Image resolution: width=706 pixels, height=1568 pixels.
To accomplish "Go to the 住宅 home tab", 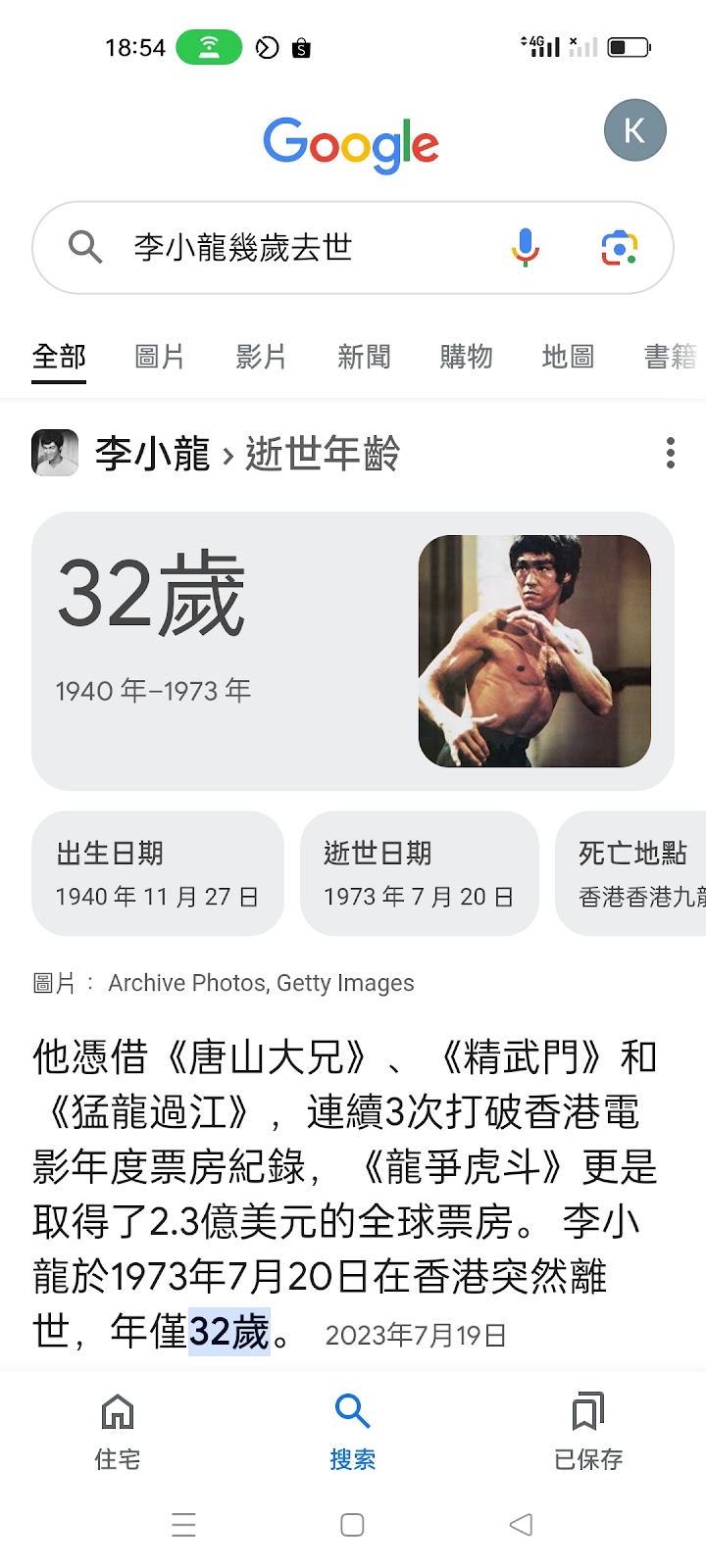I will coord(118,1432).
